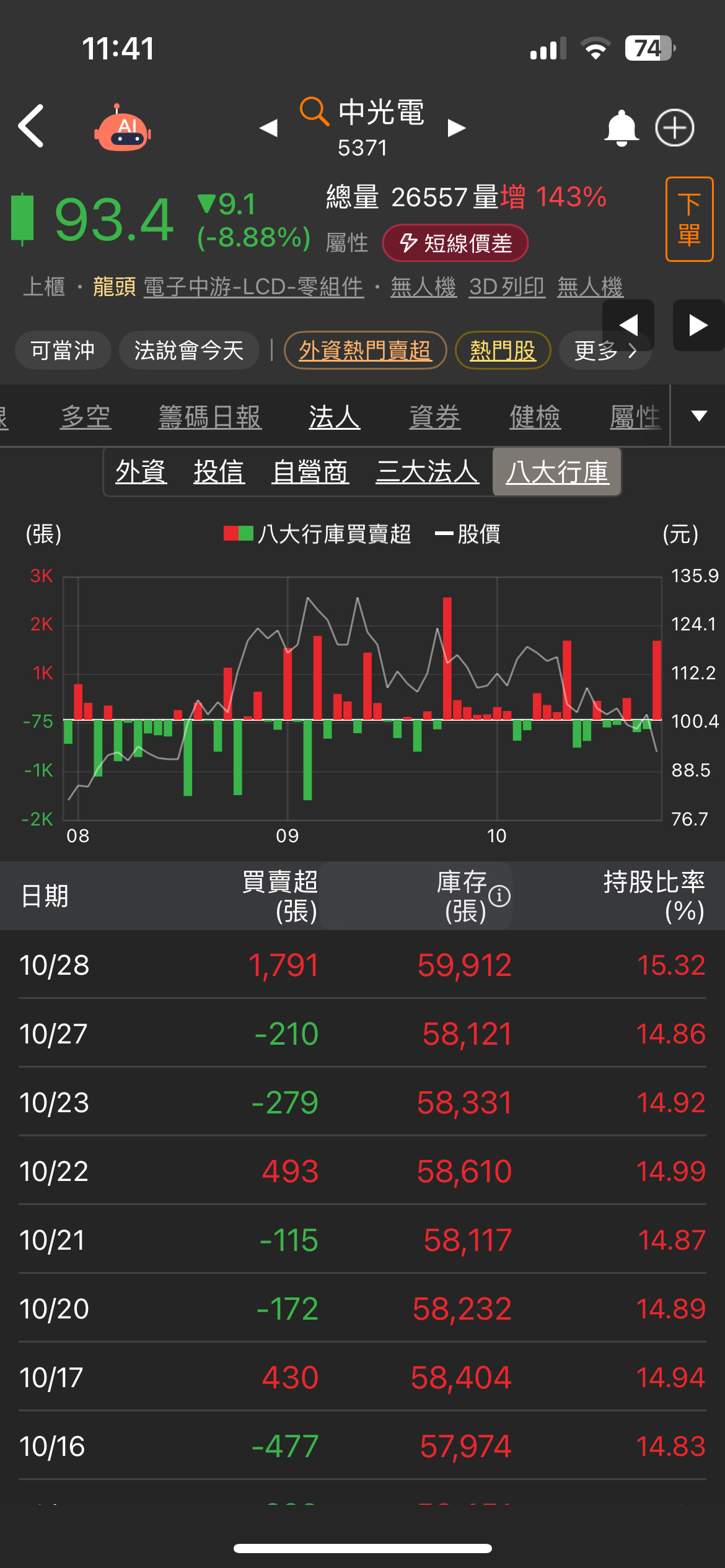The height and width of the screenshot is (1568, 725).
Task: Show info about 庫存 column
Action: pyautogui.click(x=499, y=895)
